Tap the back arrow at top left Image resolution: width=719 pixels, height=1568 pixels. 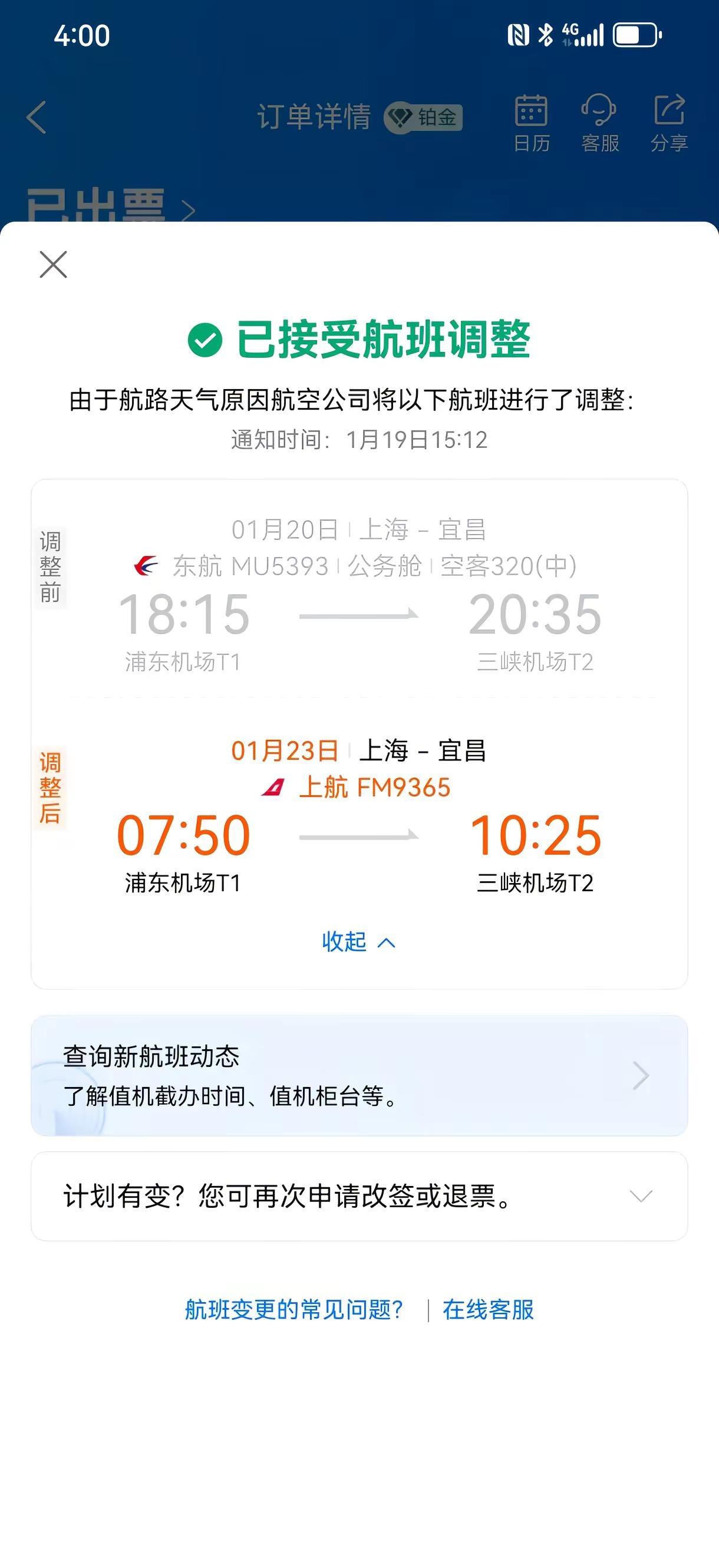click(35, 116)
